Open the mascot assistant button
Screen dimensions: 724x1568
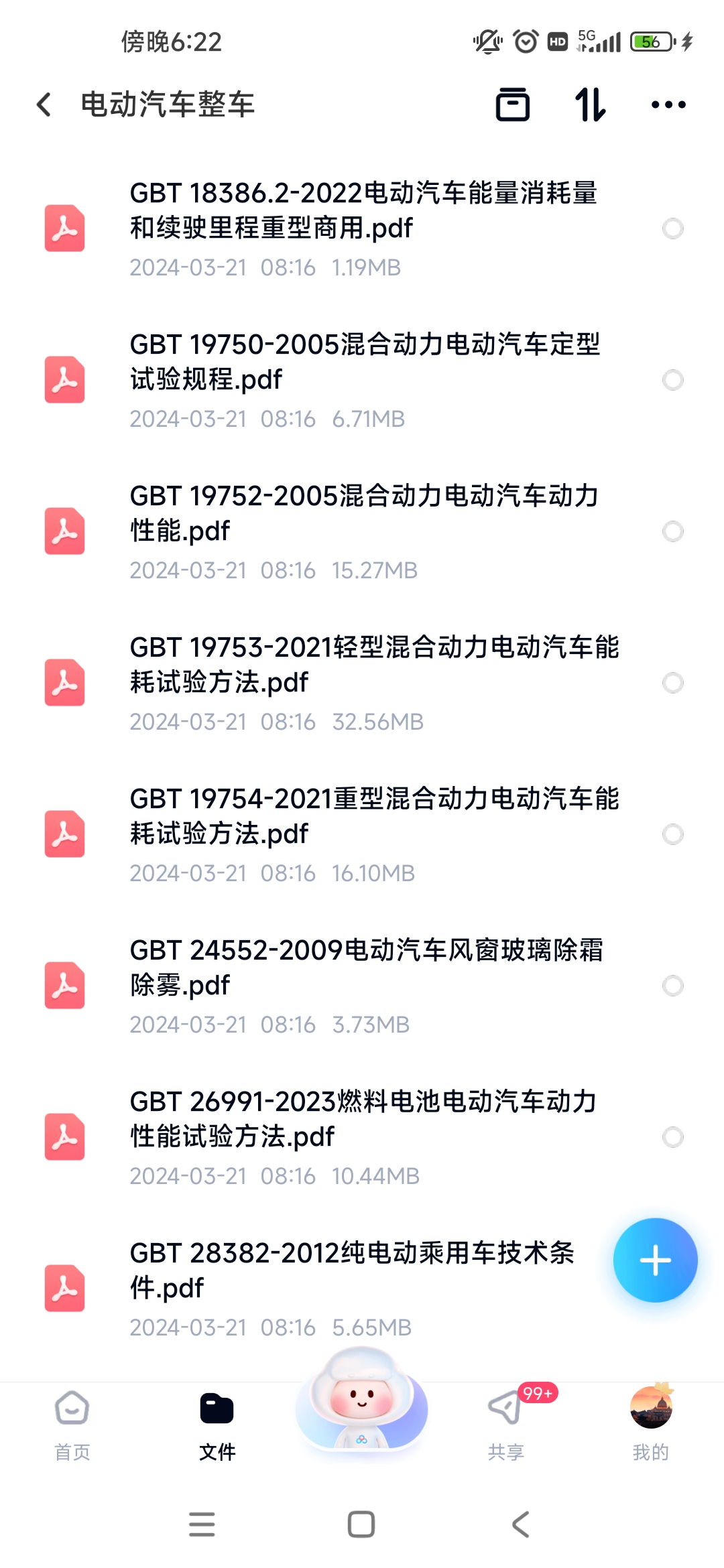(362, 1400)
